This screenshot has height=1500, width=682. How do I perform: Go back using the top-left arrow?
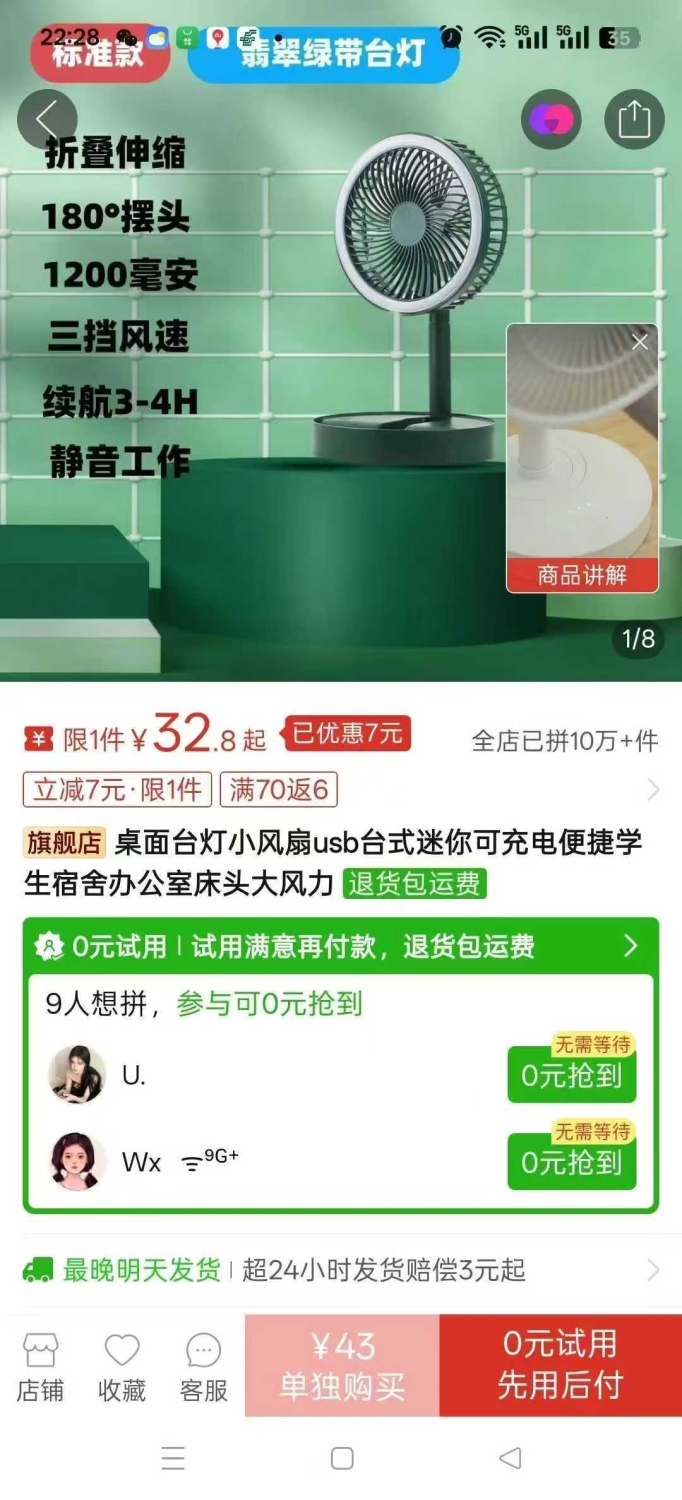coord(47,119)
